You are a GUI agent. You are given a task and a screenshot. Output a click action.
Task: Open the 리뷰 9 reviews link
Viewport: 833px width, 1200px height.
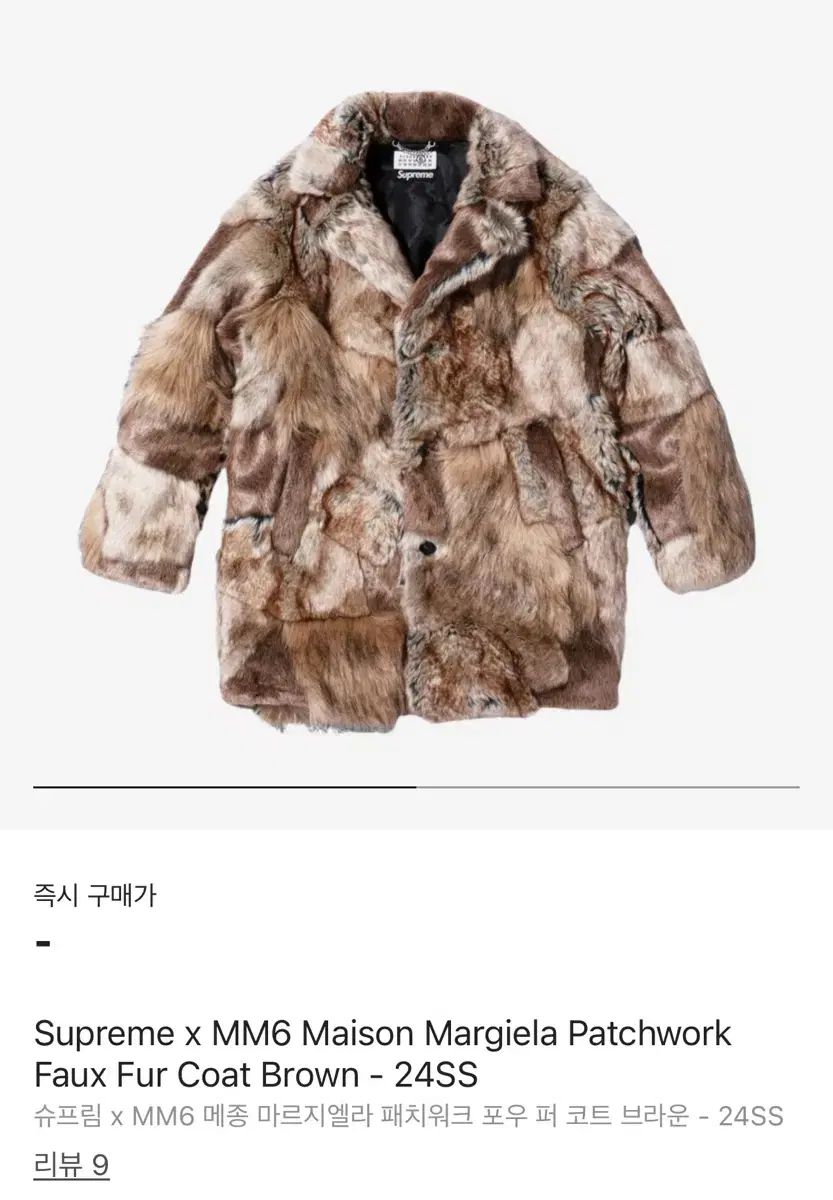coord(71,1165)
